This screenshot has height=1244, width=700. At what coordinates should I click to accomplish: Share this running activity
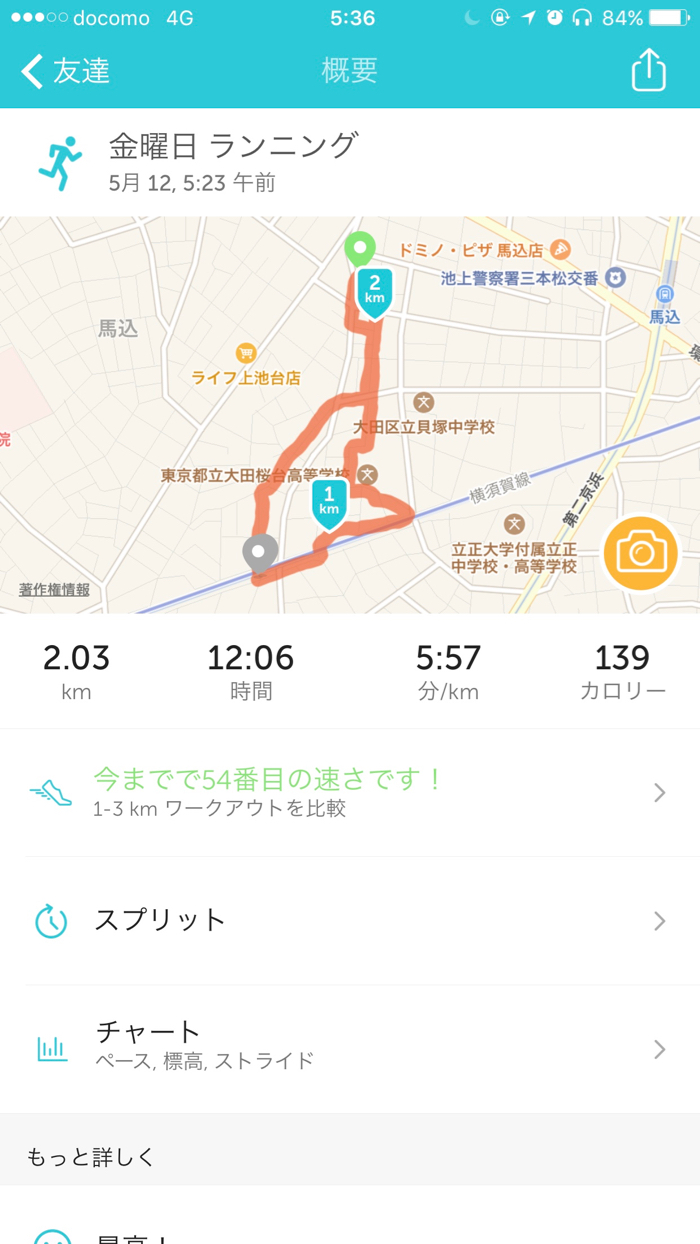click(x=648, y=70)
